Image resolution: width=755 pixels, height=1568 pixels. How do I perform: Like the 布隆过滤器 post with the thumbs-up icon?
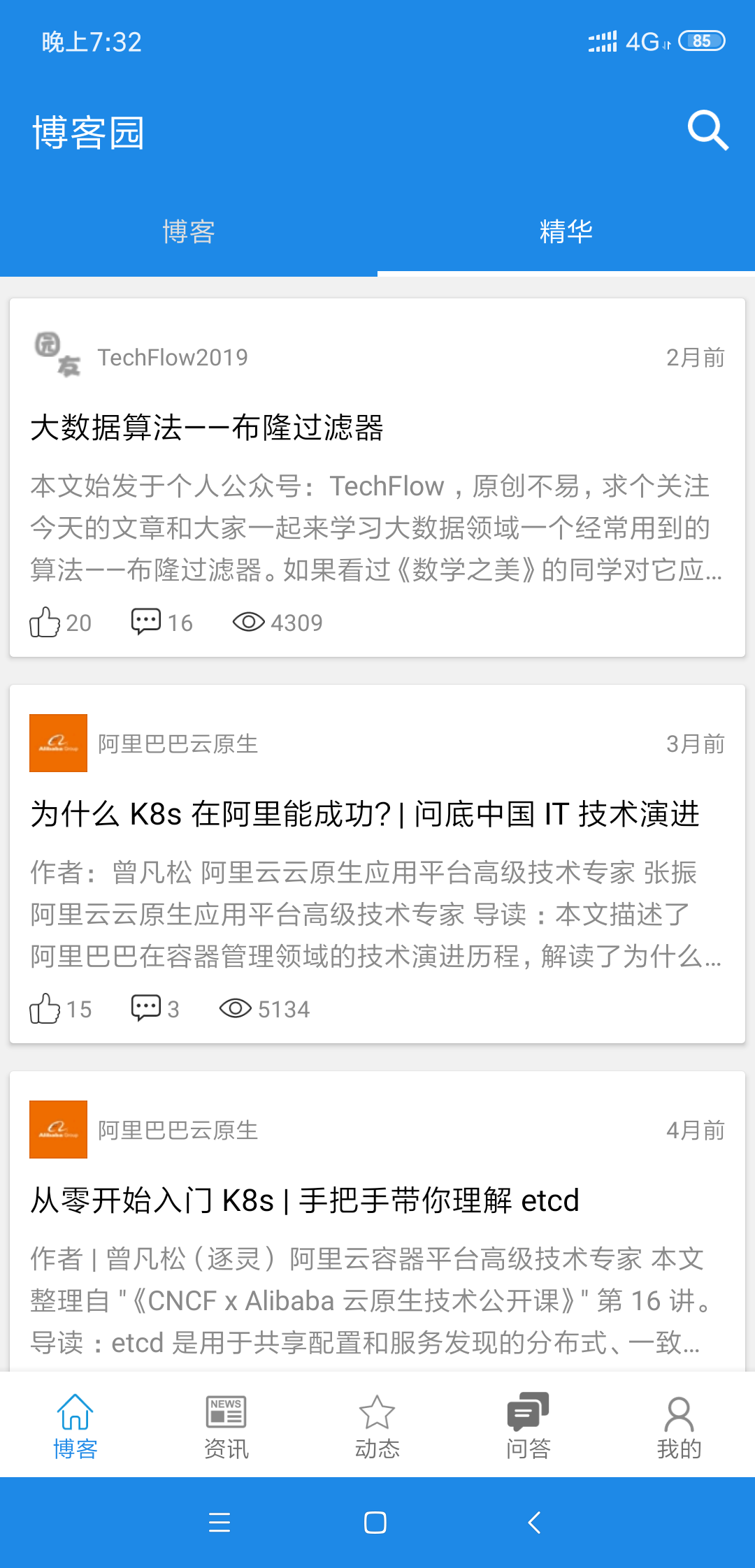(x=45, y=622)
